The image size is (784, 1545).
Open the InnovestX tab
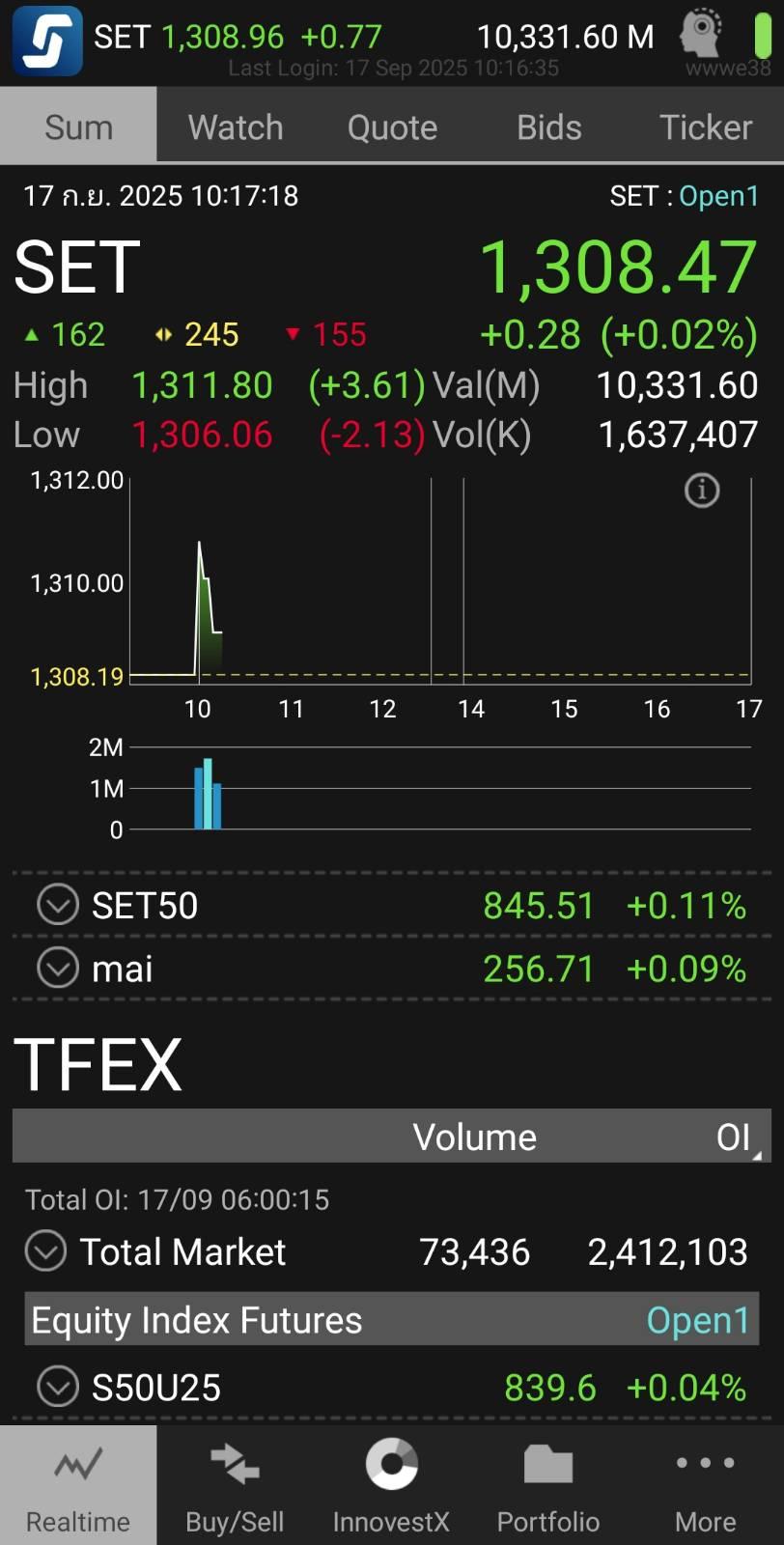point(391,1485)
